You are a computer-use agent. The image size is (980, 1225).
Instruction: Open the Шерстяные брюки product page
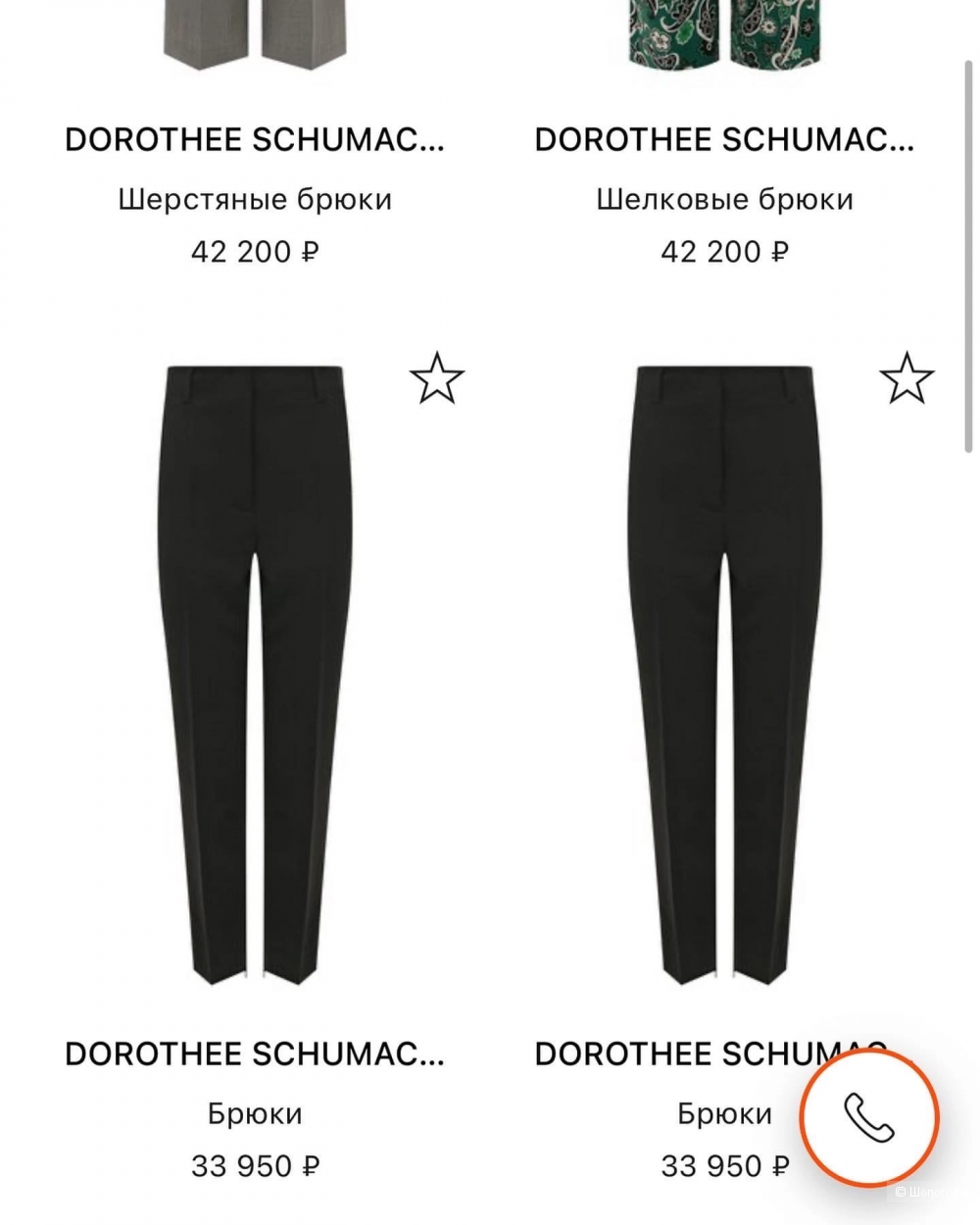click(x=255, y=198)
